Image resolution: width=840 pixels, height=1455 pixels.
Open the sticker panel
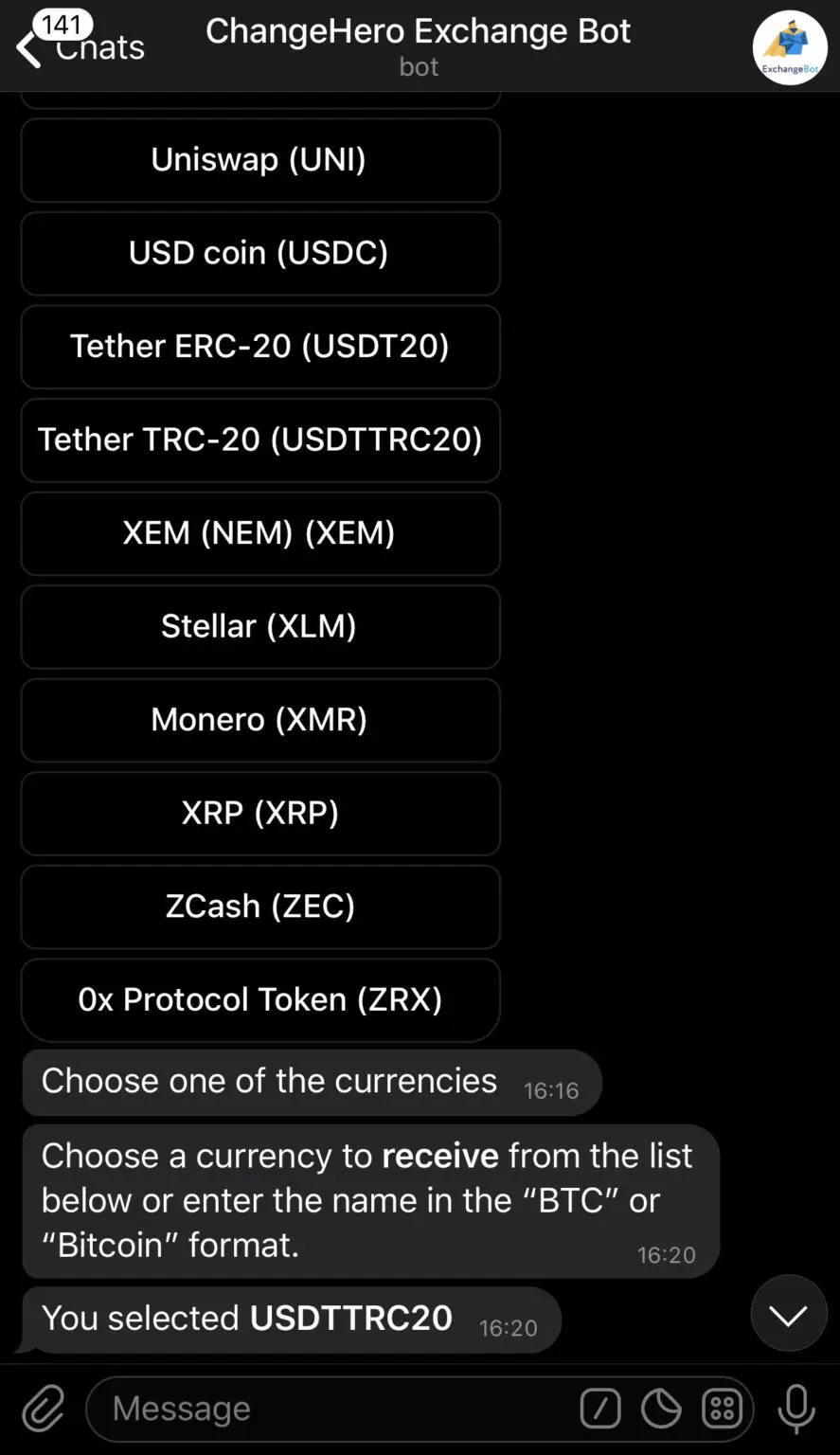click(661, 1409)
